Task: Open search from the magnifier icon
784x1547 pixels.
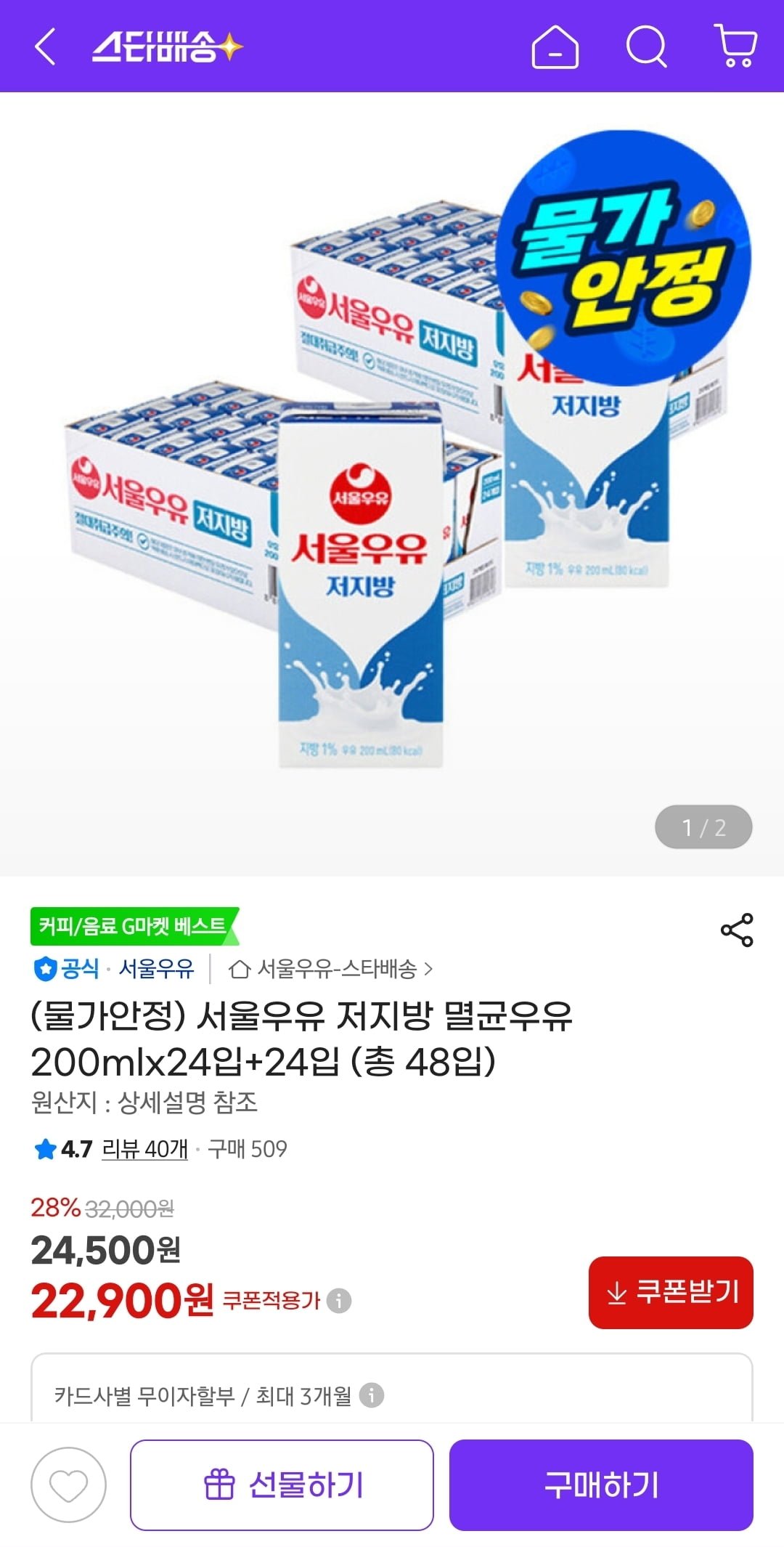Action: click(646, 47)
